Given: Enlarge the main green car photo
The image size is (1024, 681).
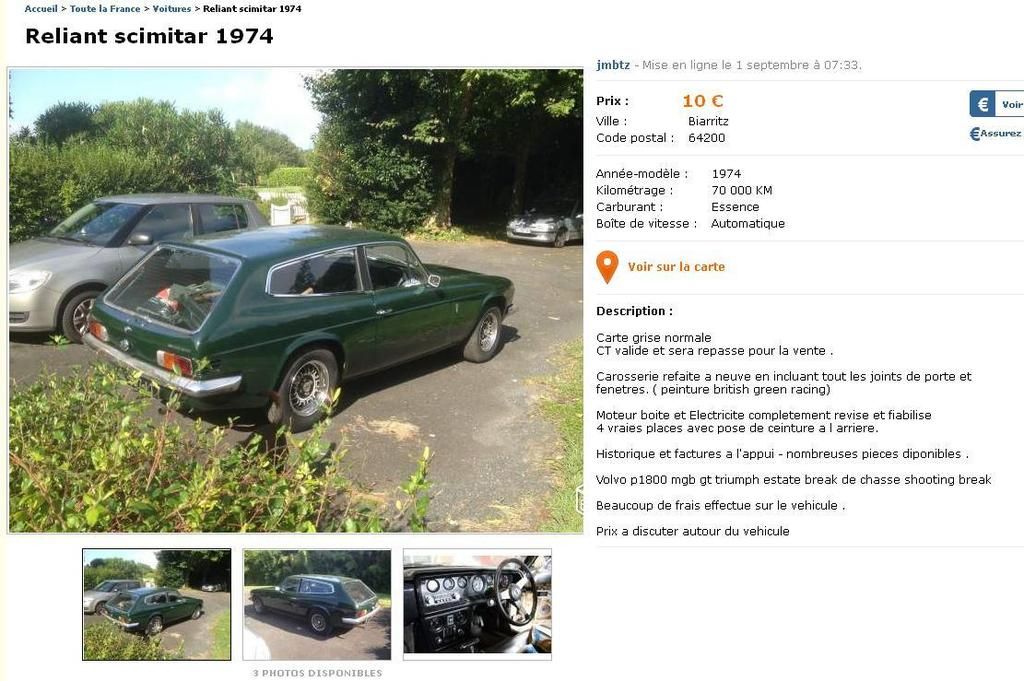Looking at the screenshot, I should click(295, 300).
